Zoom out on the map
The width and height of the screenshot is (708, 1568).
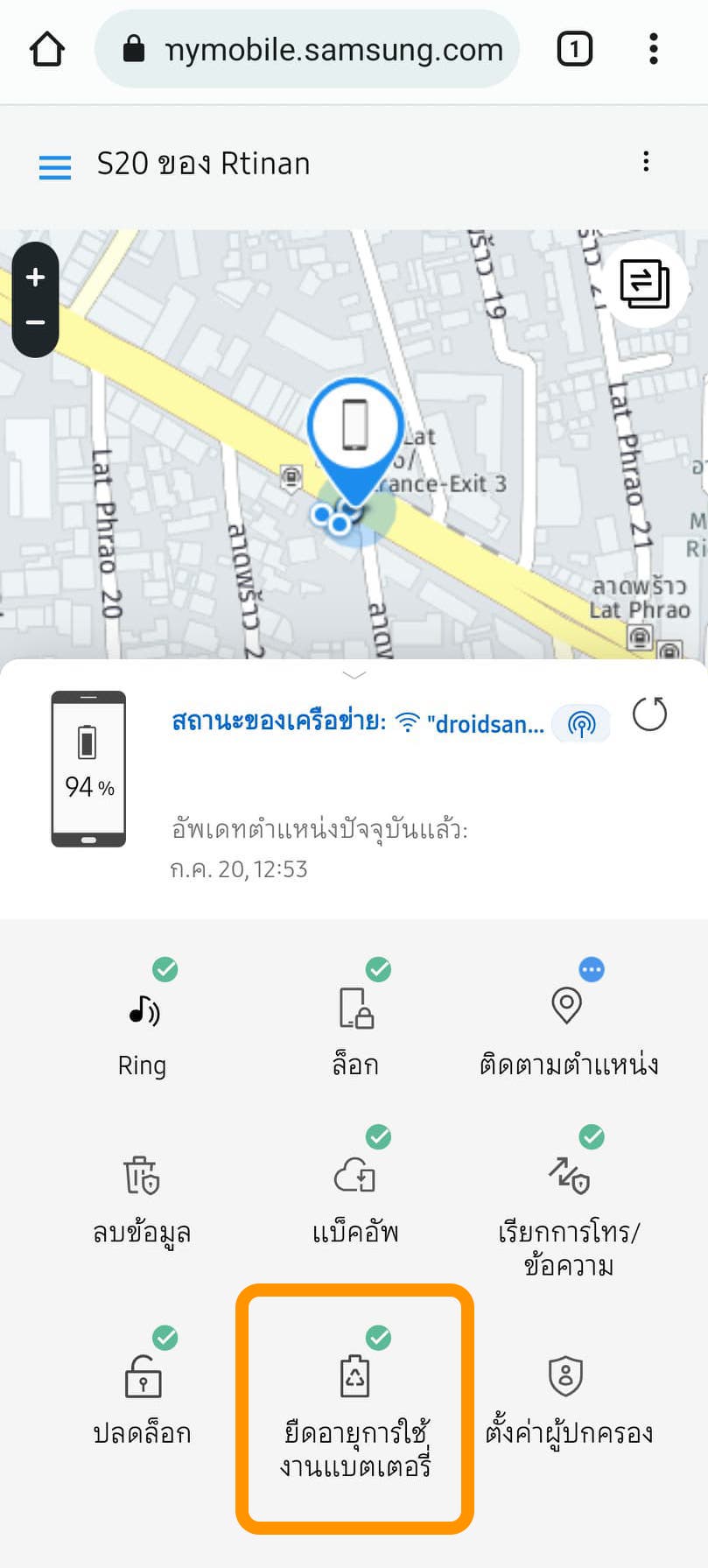point(36,323)
